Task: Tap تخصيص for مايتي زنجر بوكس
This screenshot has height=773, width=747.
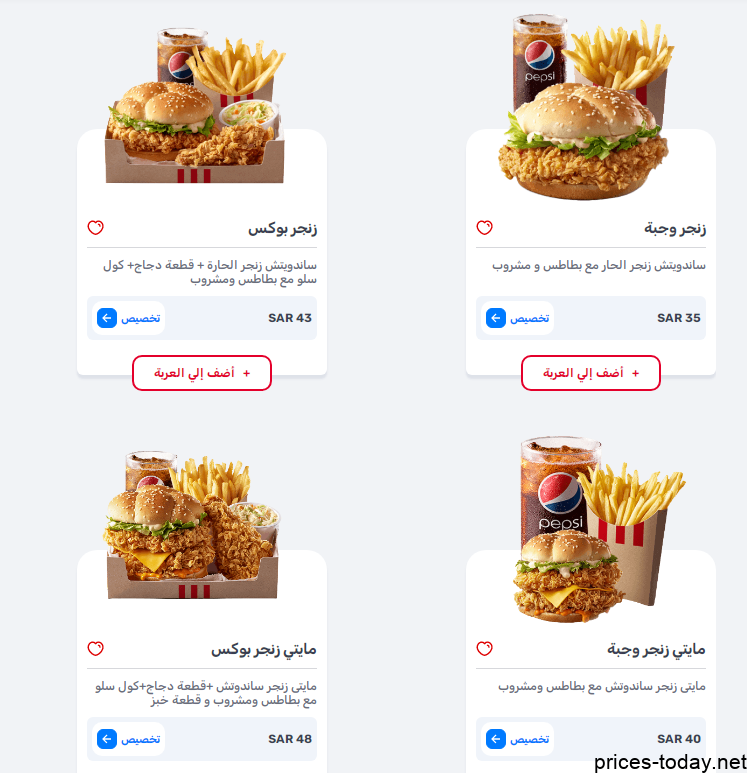Action: tap(128, 739)
